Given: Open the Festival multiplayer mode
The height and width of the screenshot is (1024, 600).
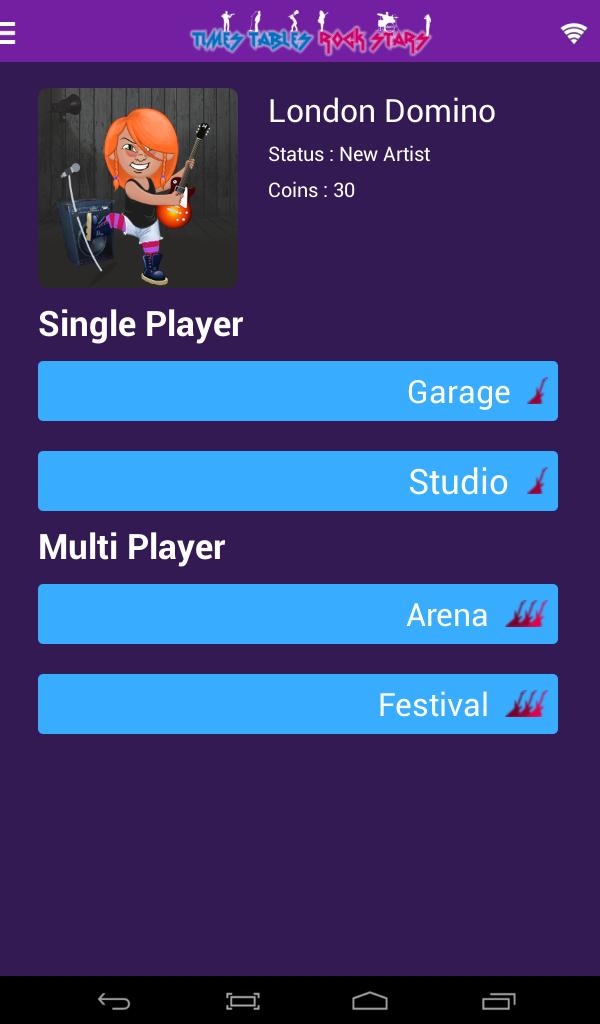Looking at the screenshot, I should [298, 705].
